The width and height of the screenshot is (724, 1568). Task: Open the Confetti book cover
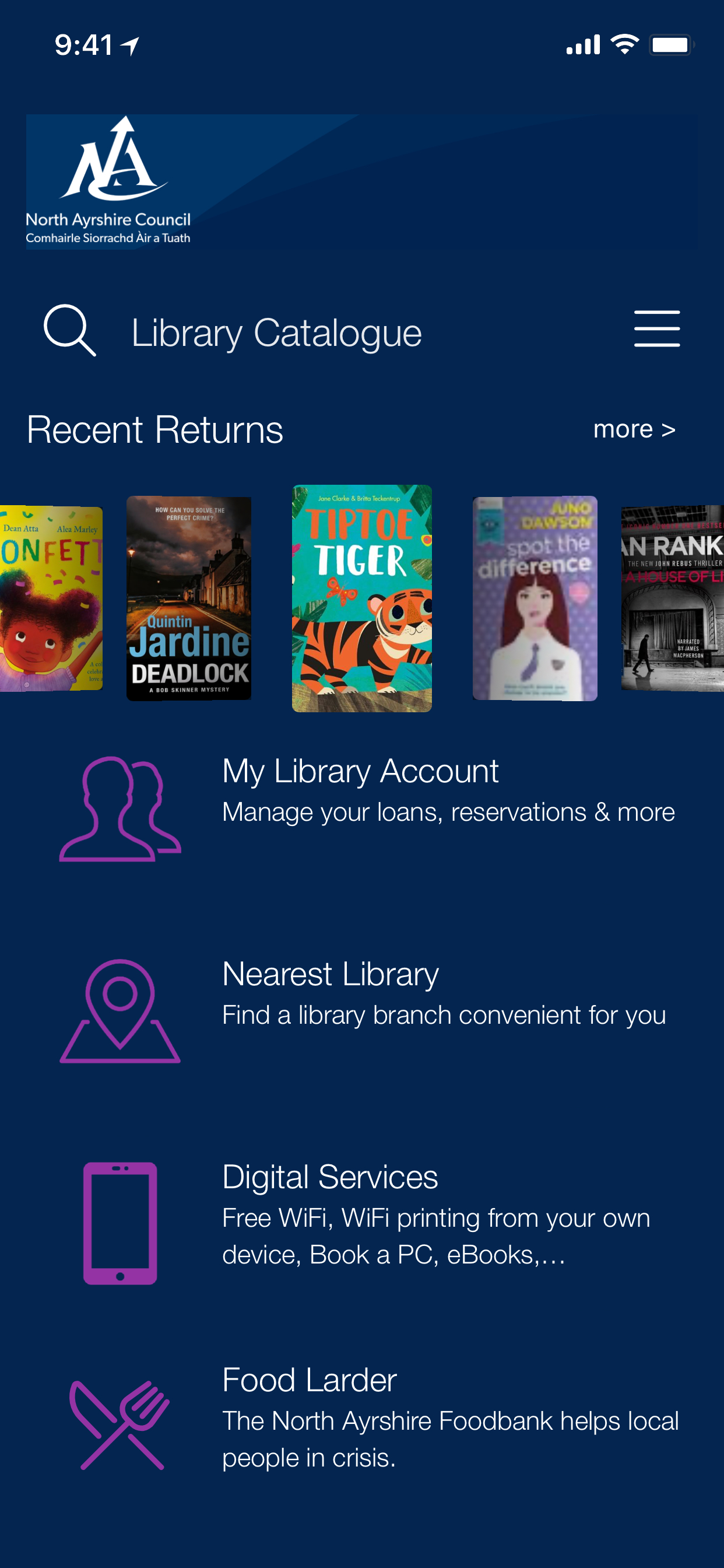click(50, 598)
